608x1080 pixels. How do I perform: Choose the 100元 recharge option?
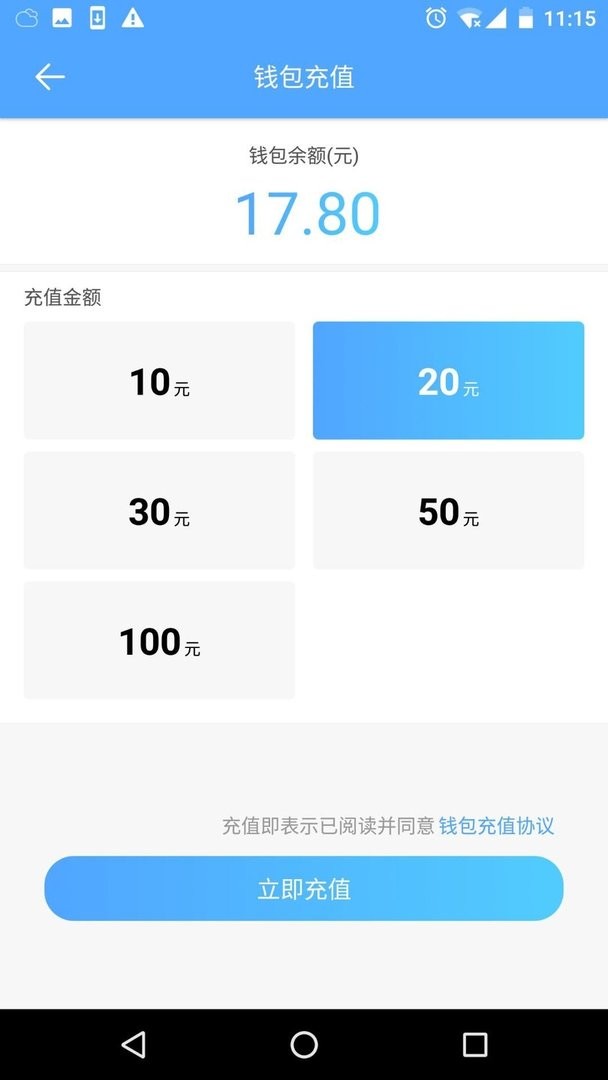(159, 641)
